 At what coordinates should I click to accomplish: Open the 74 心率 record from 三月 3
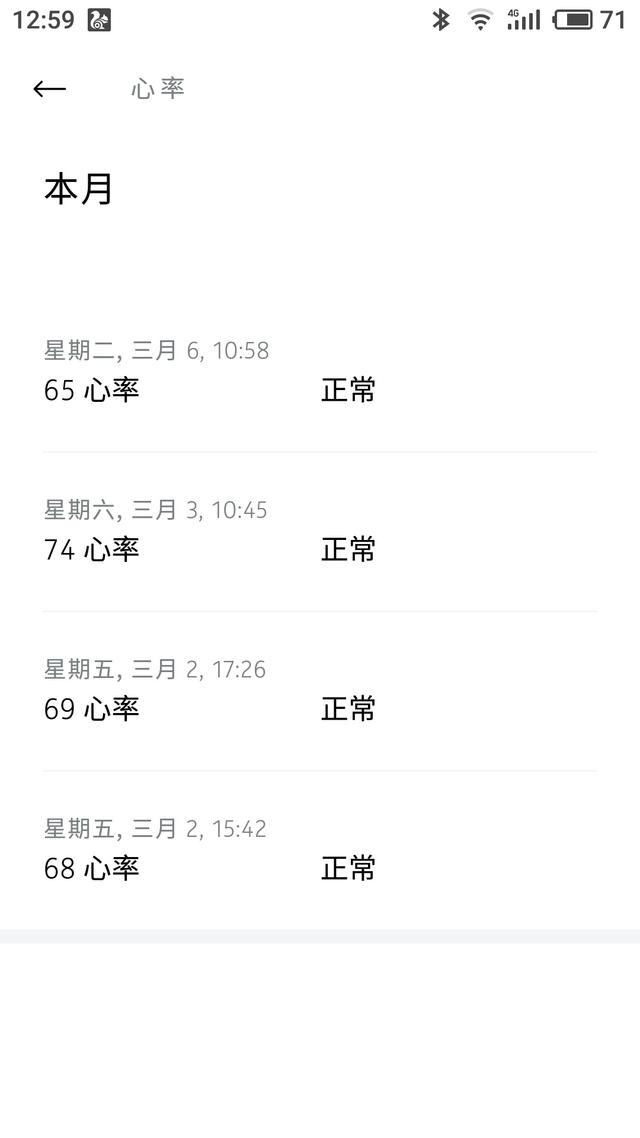(x=320, y=531)
